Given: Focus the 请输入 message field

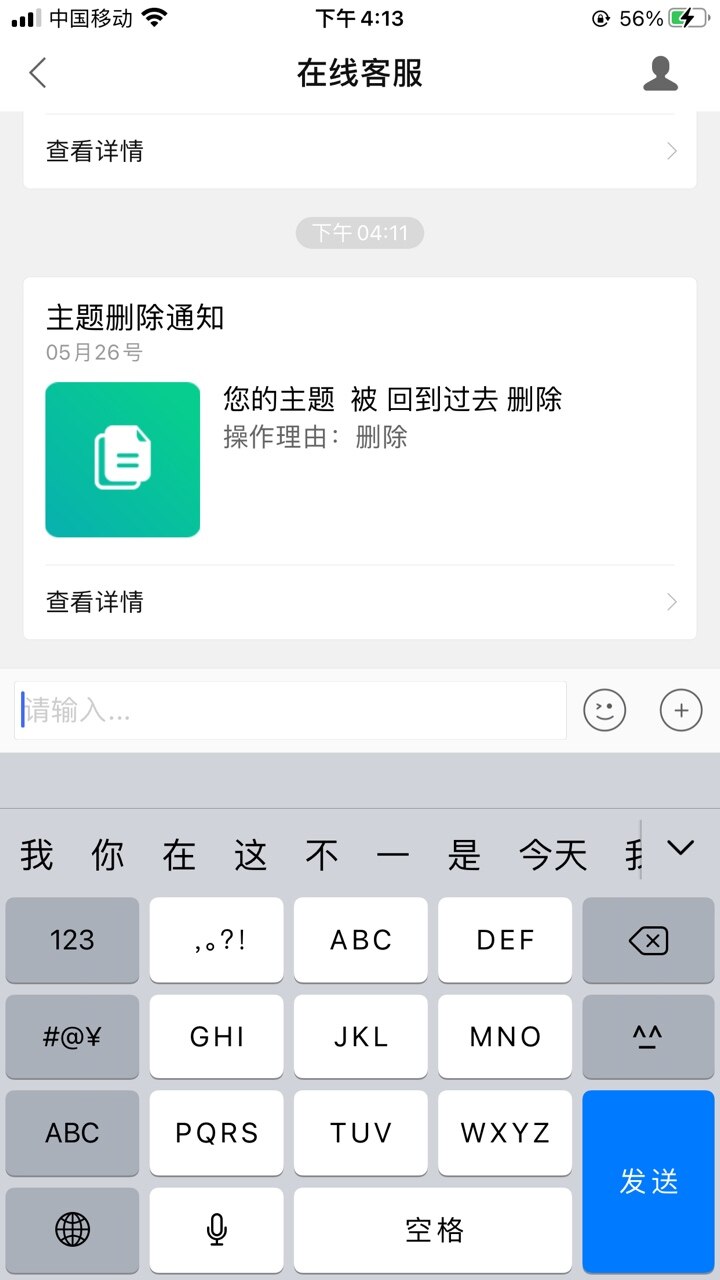Looking at the screenshot, I should pyautogui.click(x=290, y=711).
